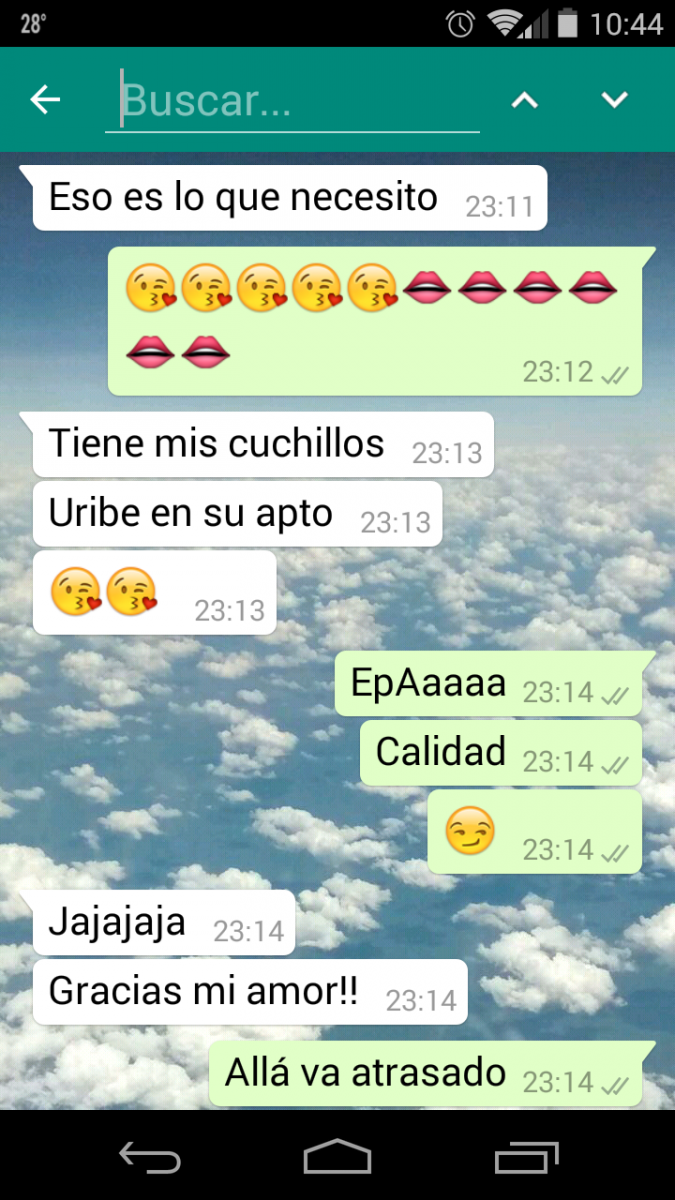Go to the home screen

337,1156
